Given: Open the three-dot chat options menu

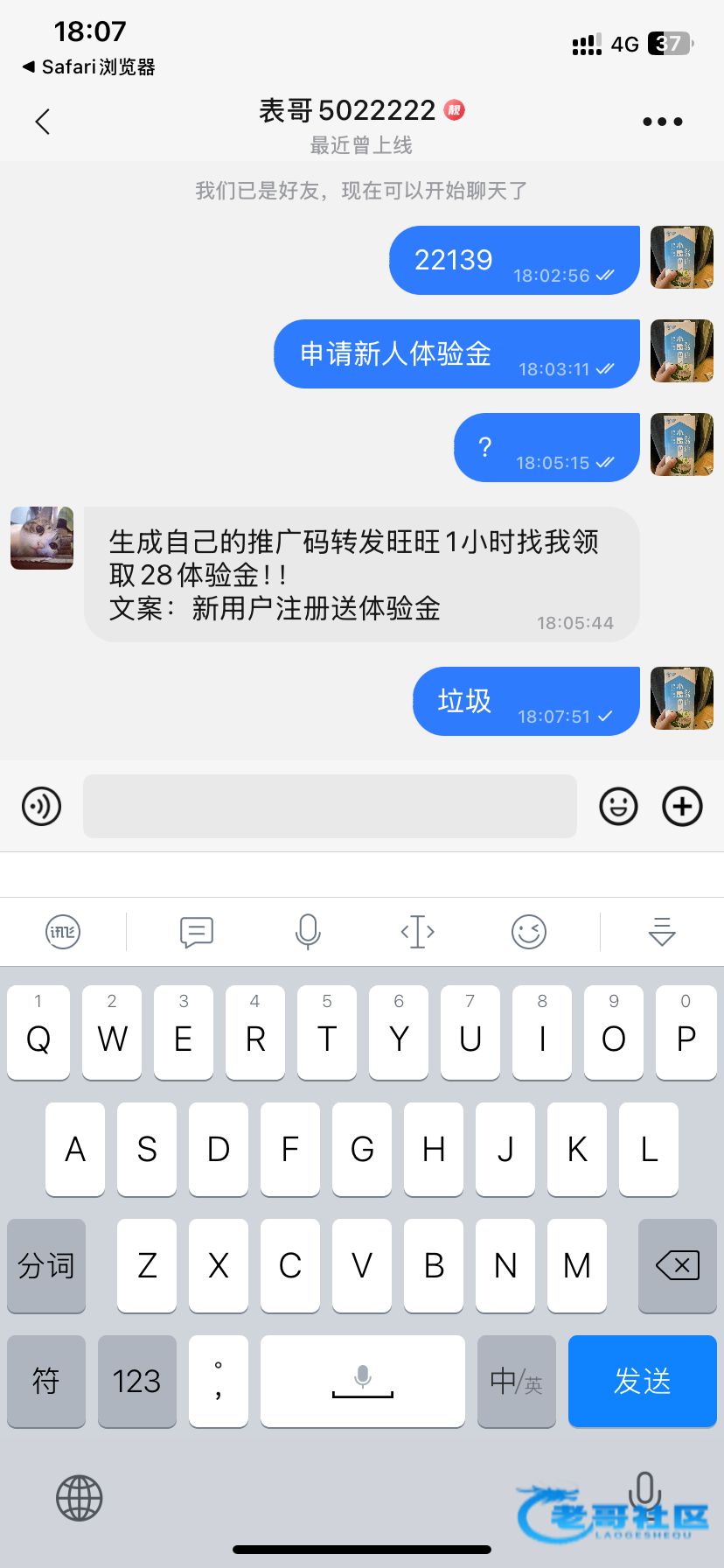Looking at the screenshot, I should click(662, 122).
